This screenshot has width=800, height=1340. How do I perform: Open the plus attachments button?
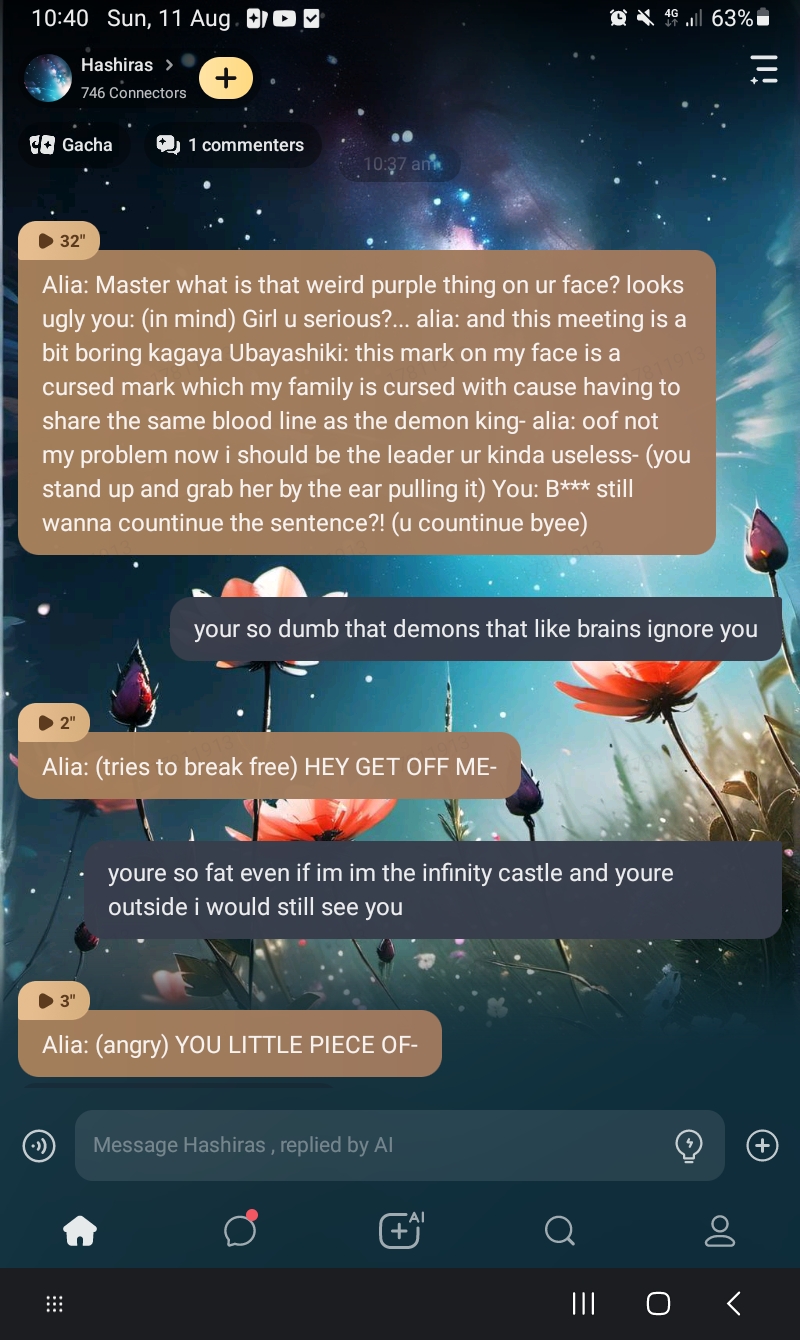pos(763,1145)
